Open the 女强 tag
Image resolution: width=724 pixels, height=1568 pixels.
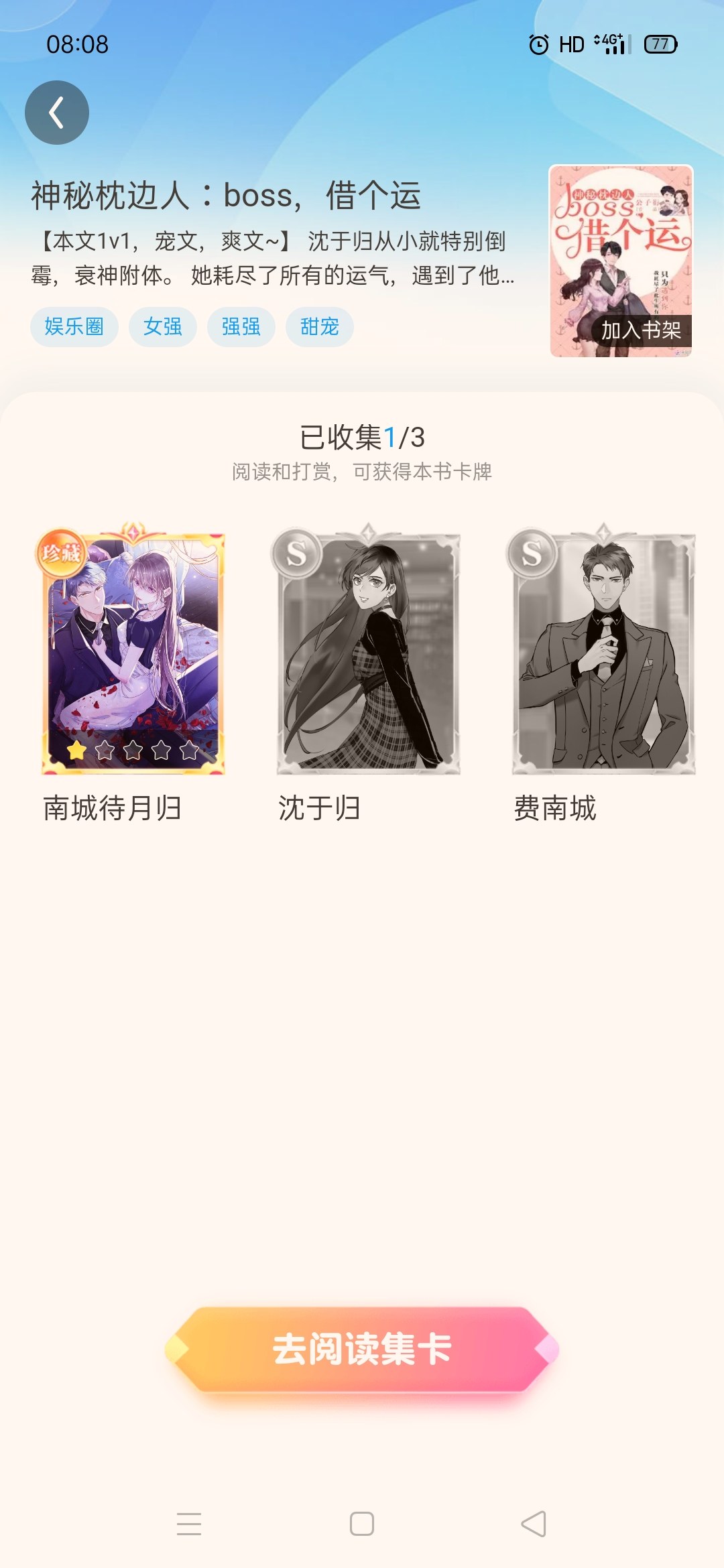(x=163, y=327)
